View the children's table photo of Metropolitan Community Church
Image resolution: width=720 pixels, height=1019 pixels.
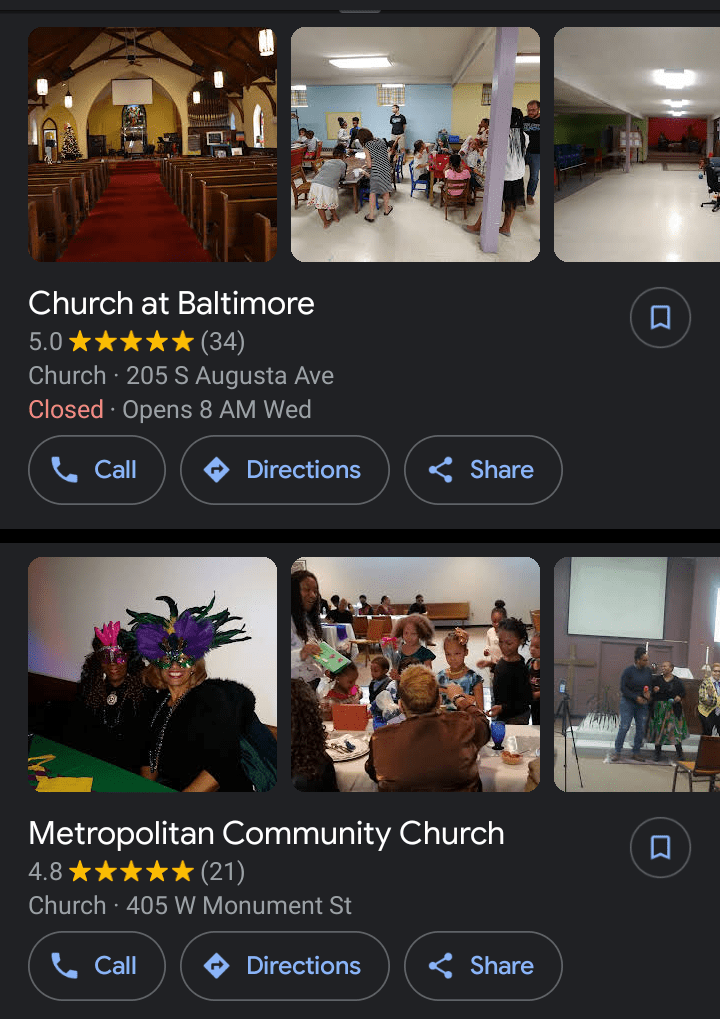415,674
